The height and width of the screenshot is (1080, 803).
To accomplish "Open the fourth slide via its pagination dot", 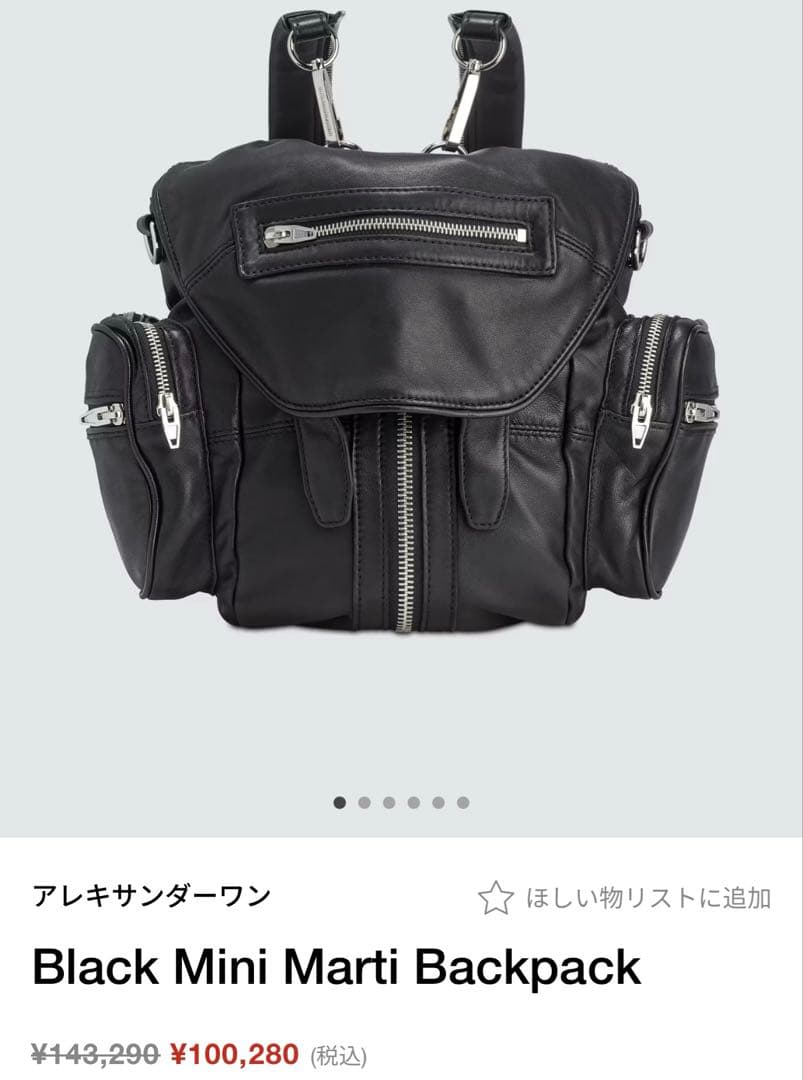I will click(x=415, y=800).
